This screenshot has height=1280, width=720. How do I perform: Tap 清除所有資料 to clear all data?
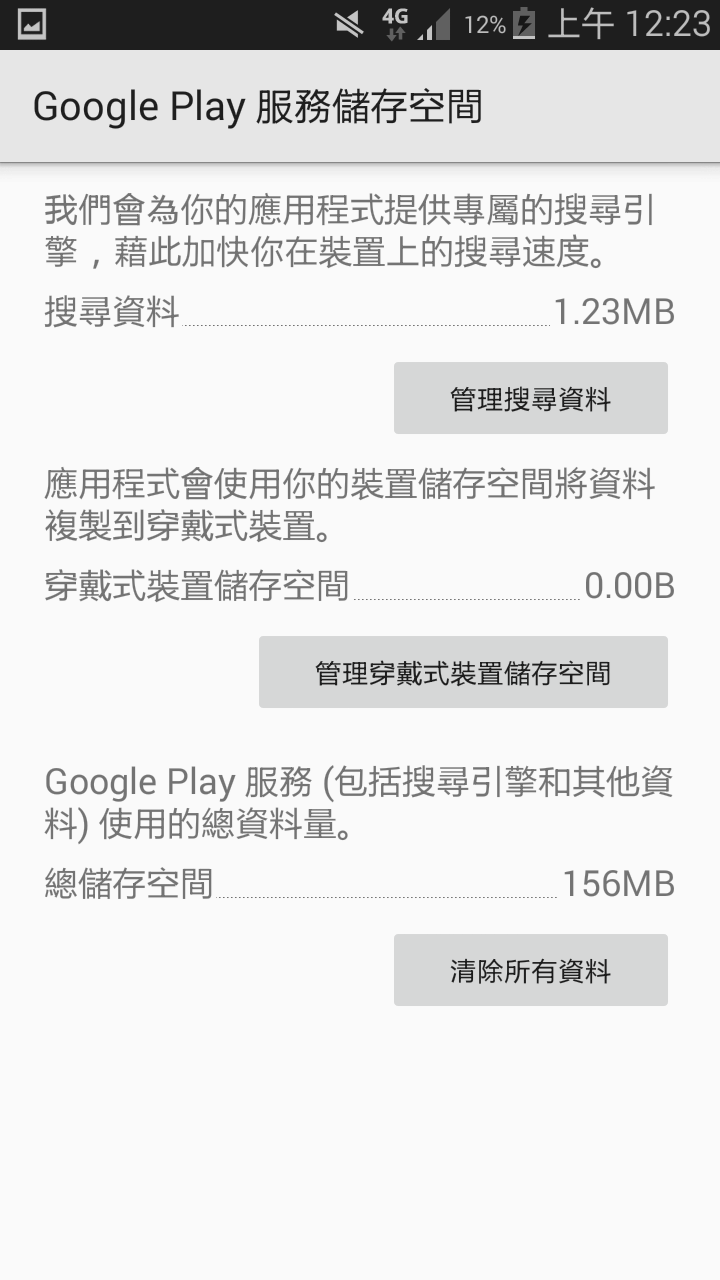(x=530, y=970)
